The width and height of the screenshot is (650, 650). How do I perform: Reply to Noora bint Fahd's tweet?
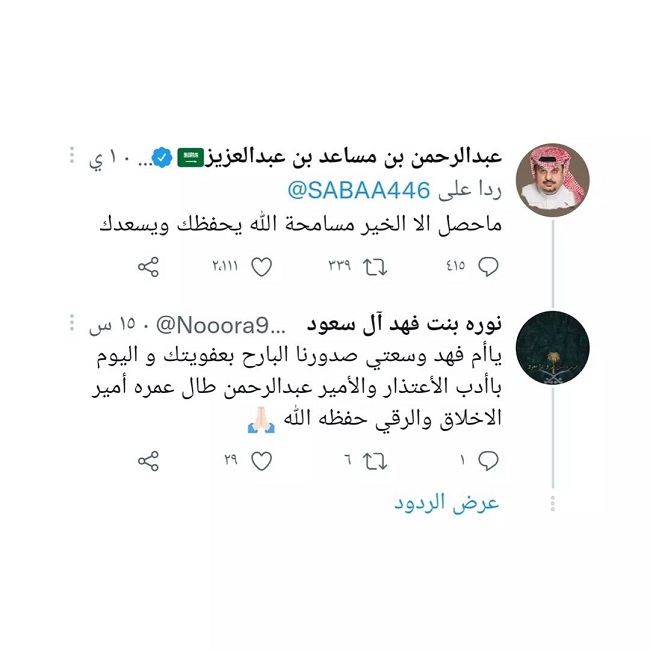(x=488, y=460)
